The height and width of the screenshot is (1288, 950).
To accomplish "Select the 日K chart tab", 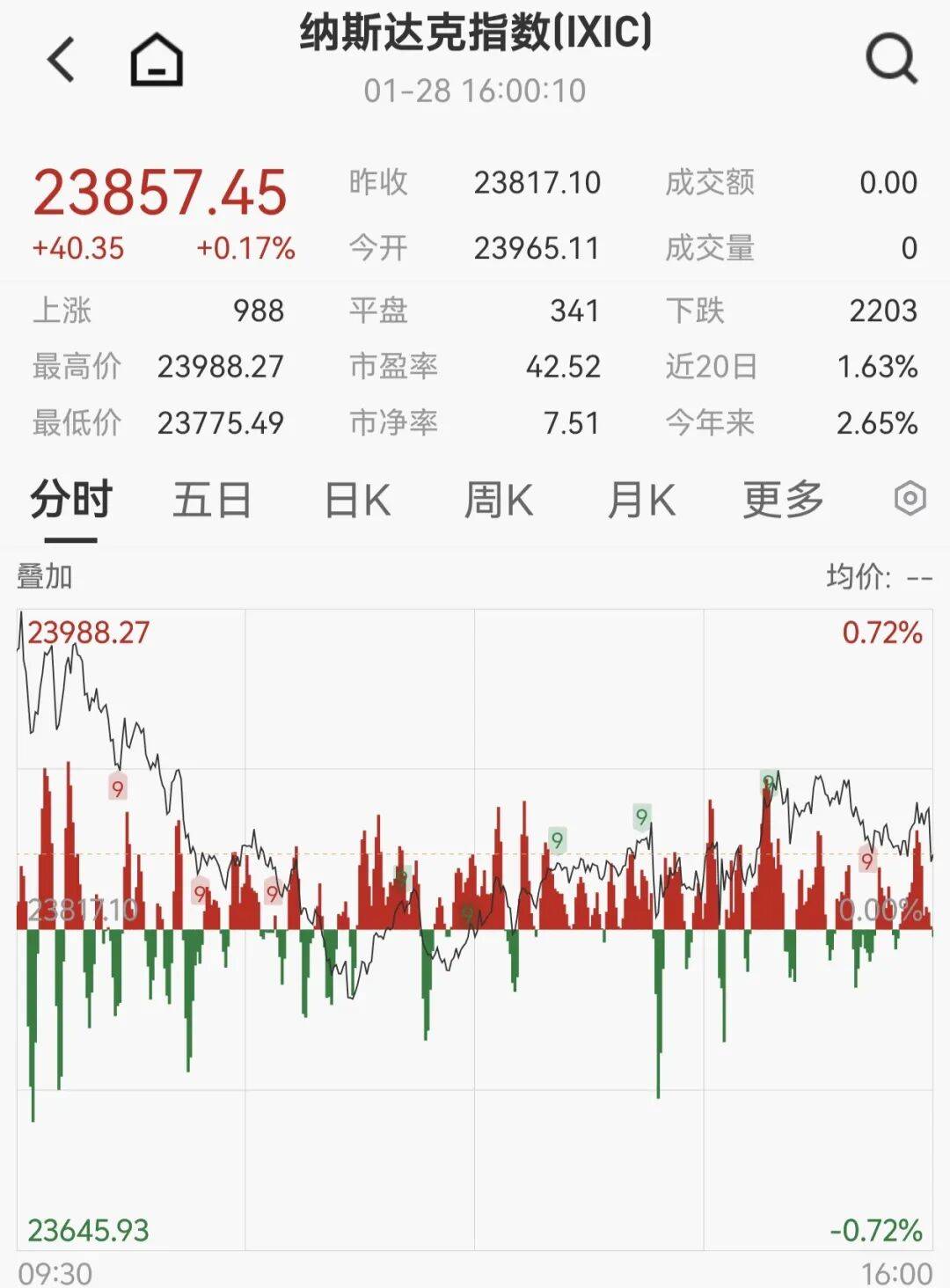I will 357,501.
